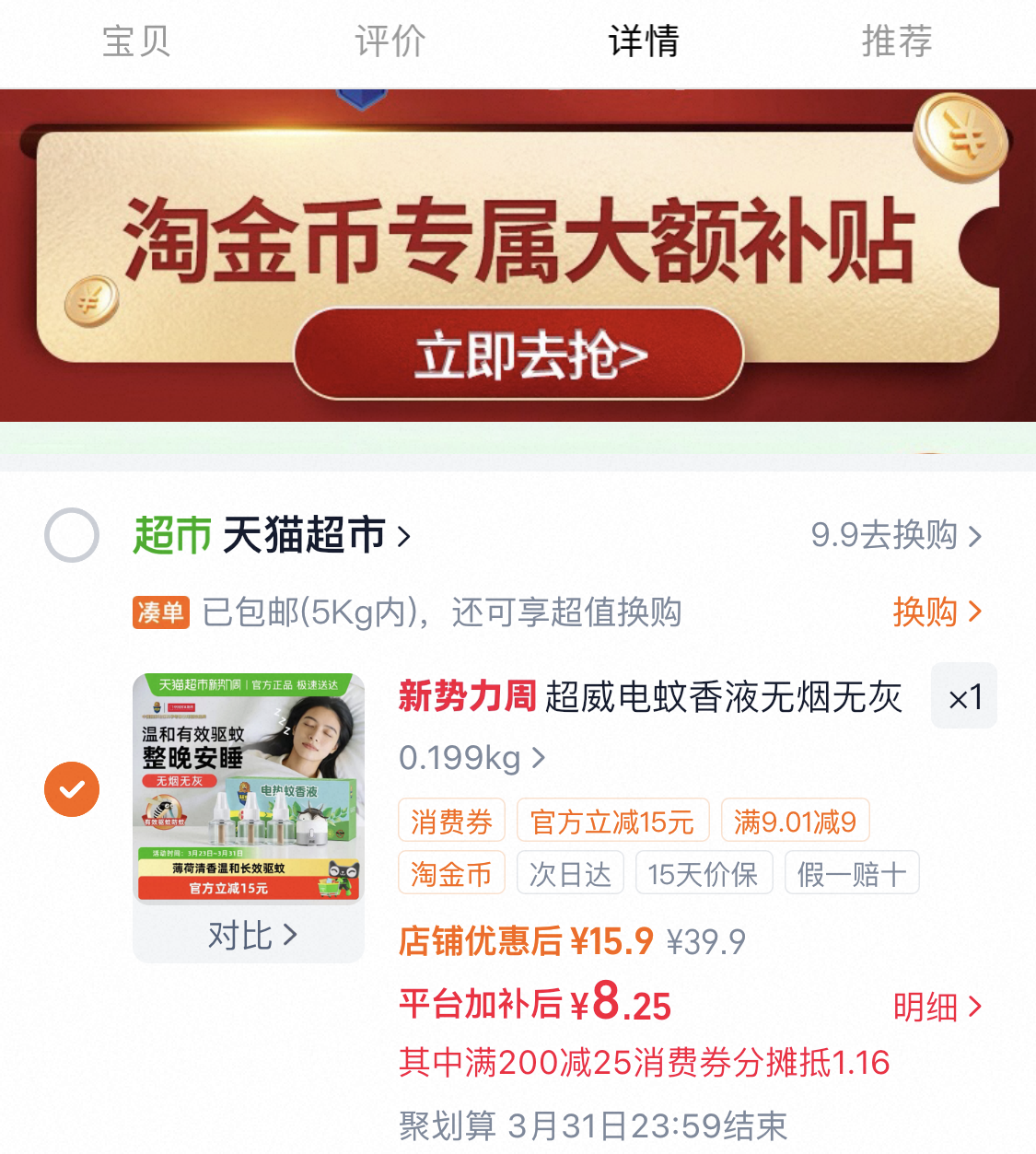Select all 天猫超市 items checkbox
The image size is (1036, 1154).
[x=72, y=535]
